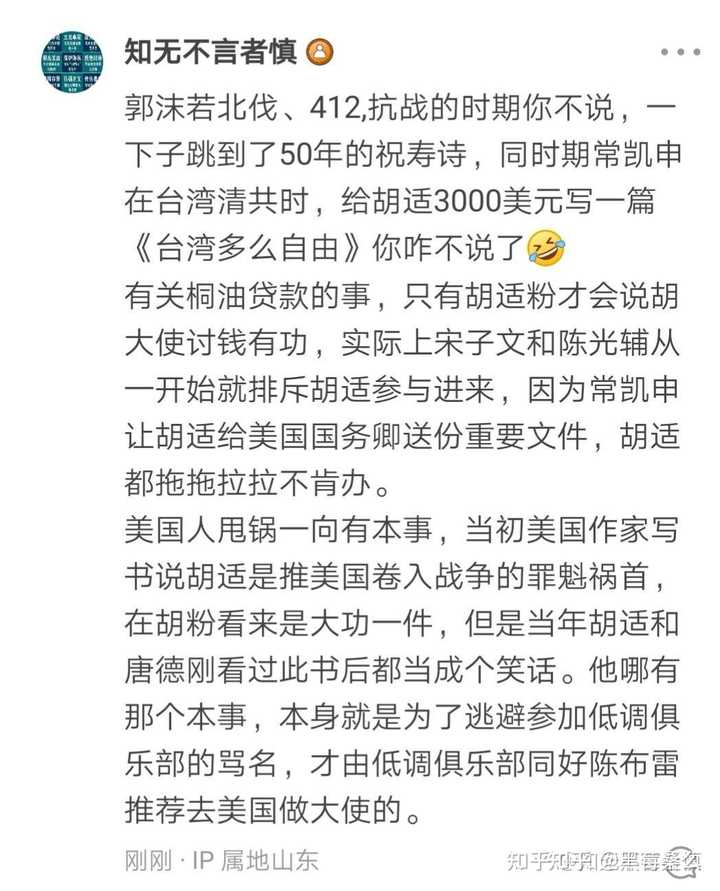Open the commenter's profile avatar
The height and width of the screenshot is (891, 720).
tap(72, 62)
